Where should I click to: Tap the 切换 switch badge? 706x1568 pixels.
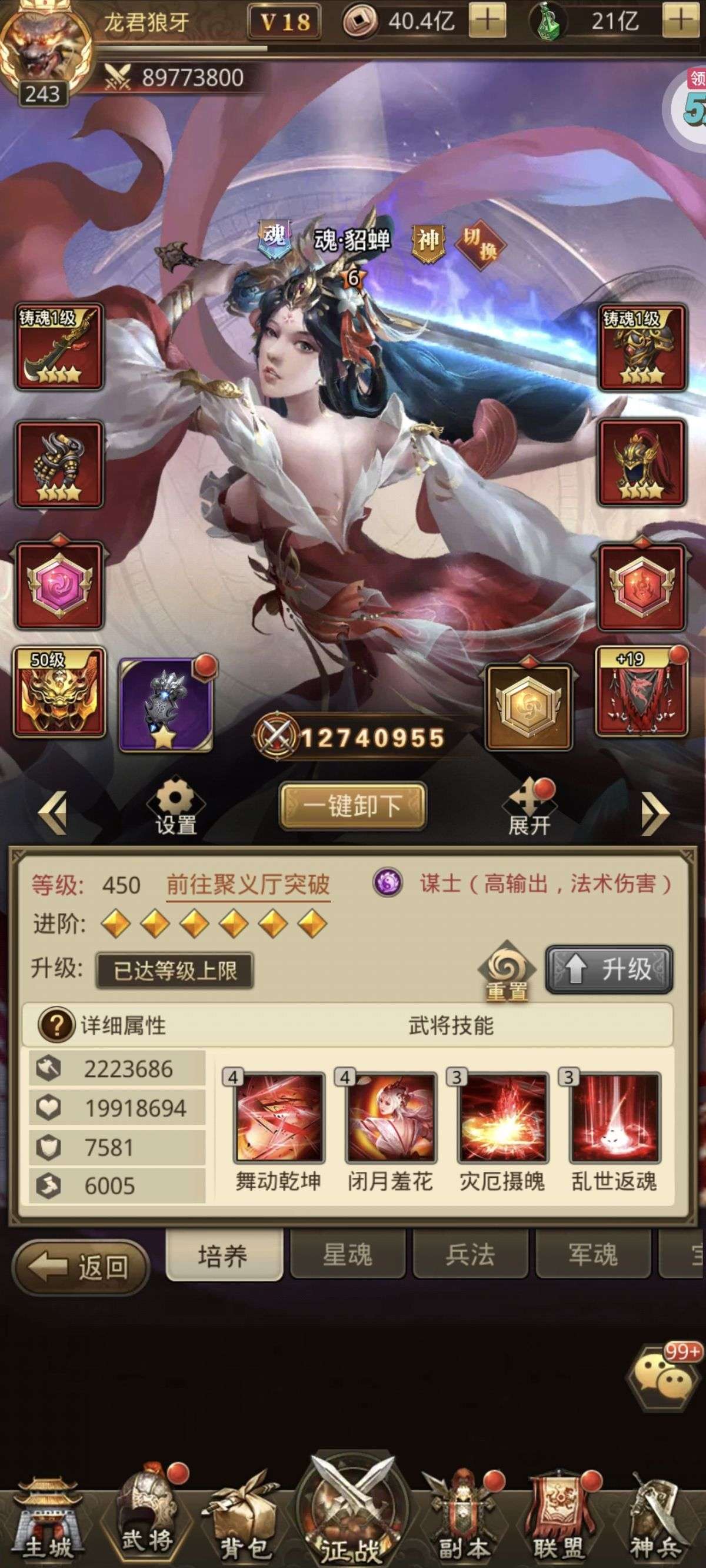pos(480,245)
